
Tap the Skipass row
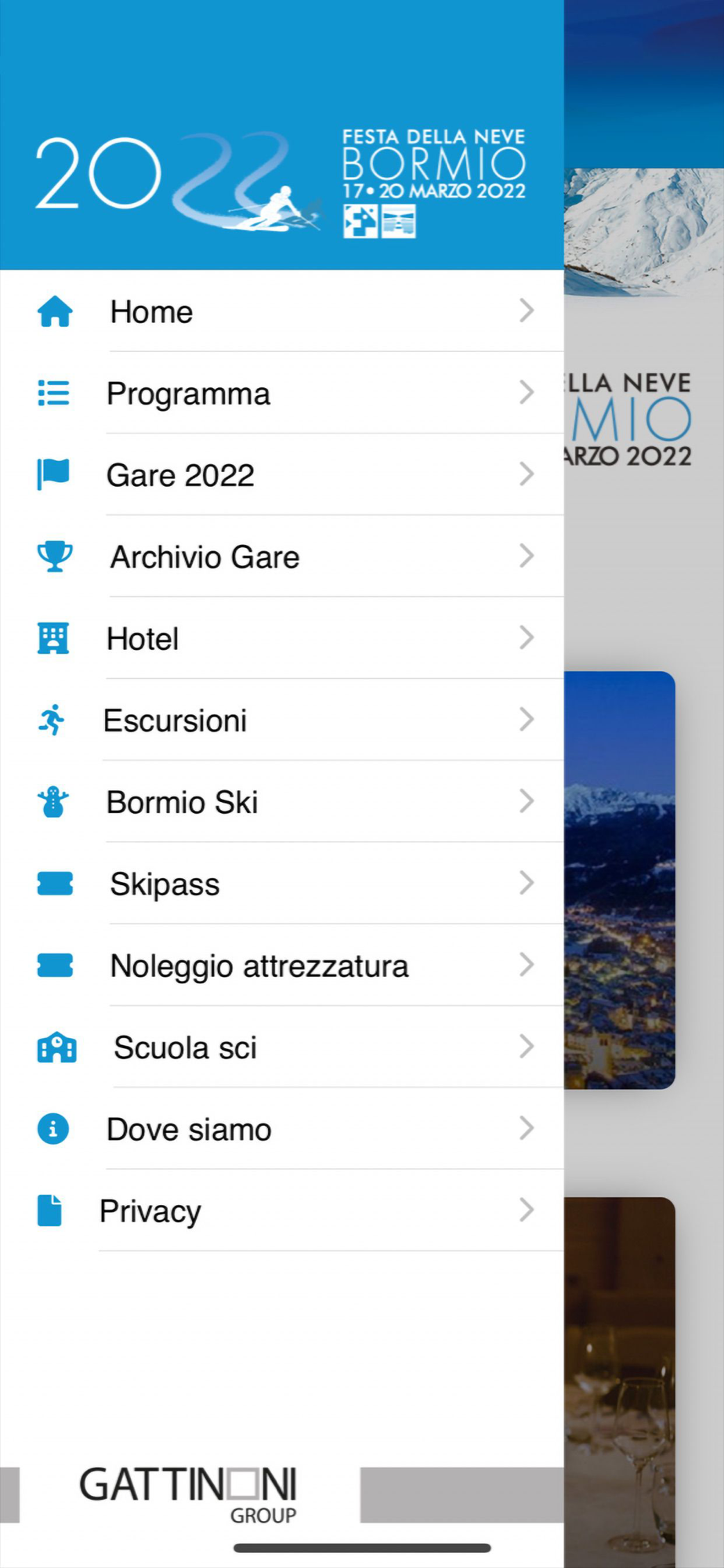pos(282,884)
